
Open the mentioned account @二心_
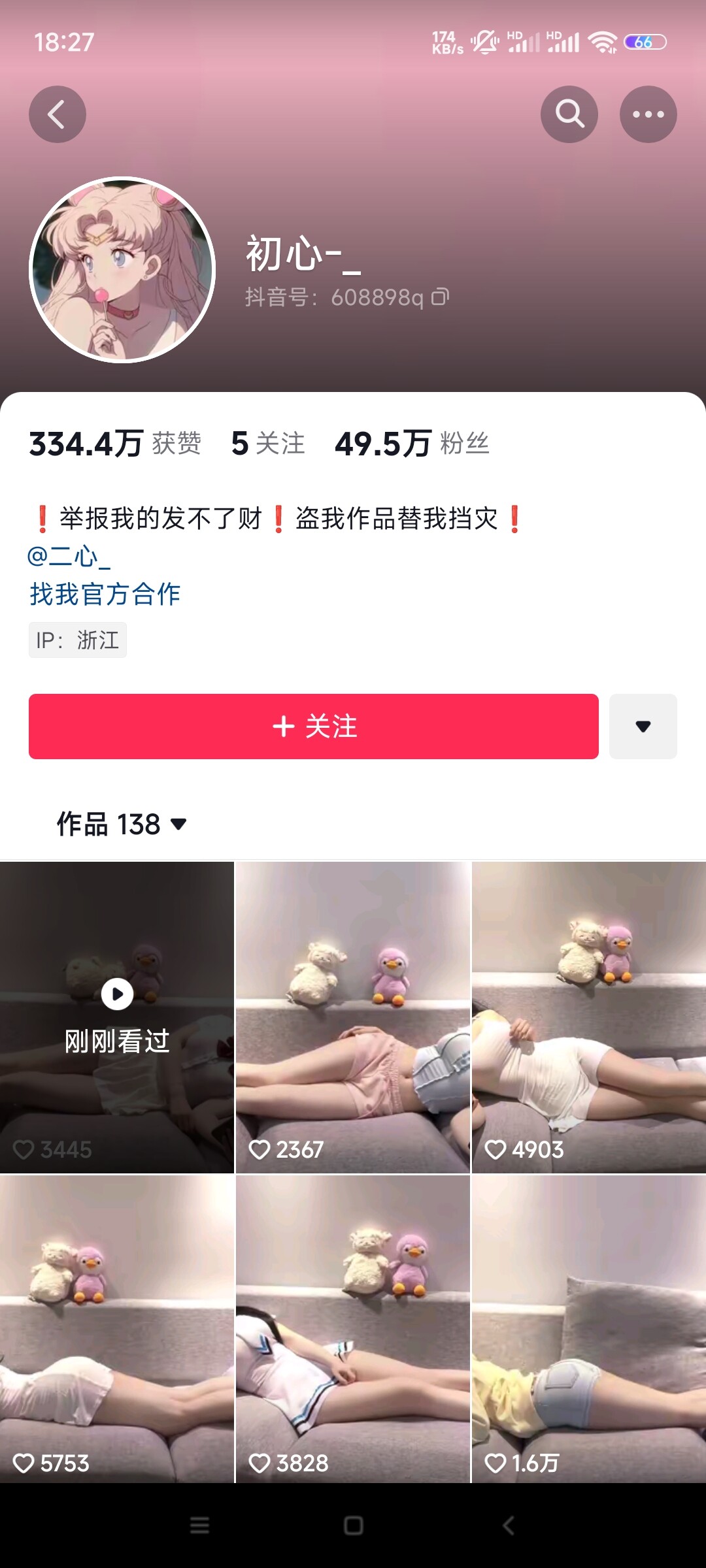point(69,556)
